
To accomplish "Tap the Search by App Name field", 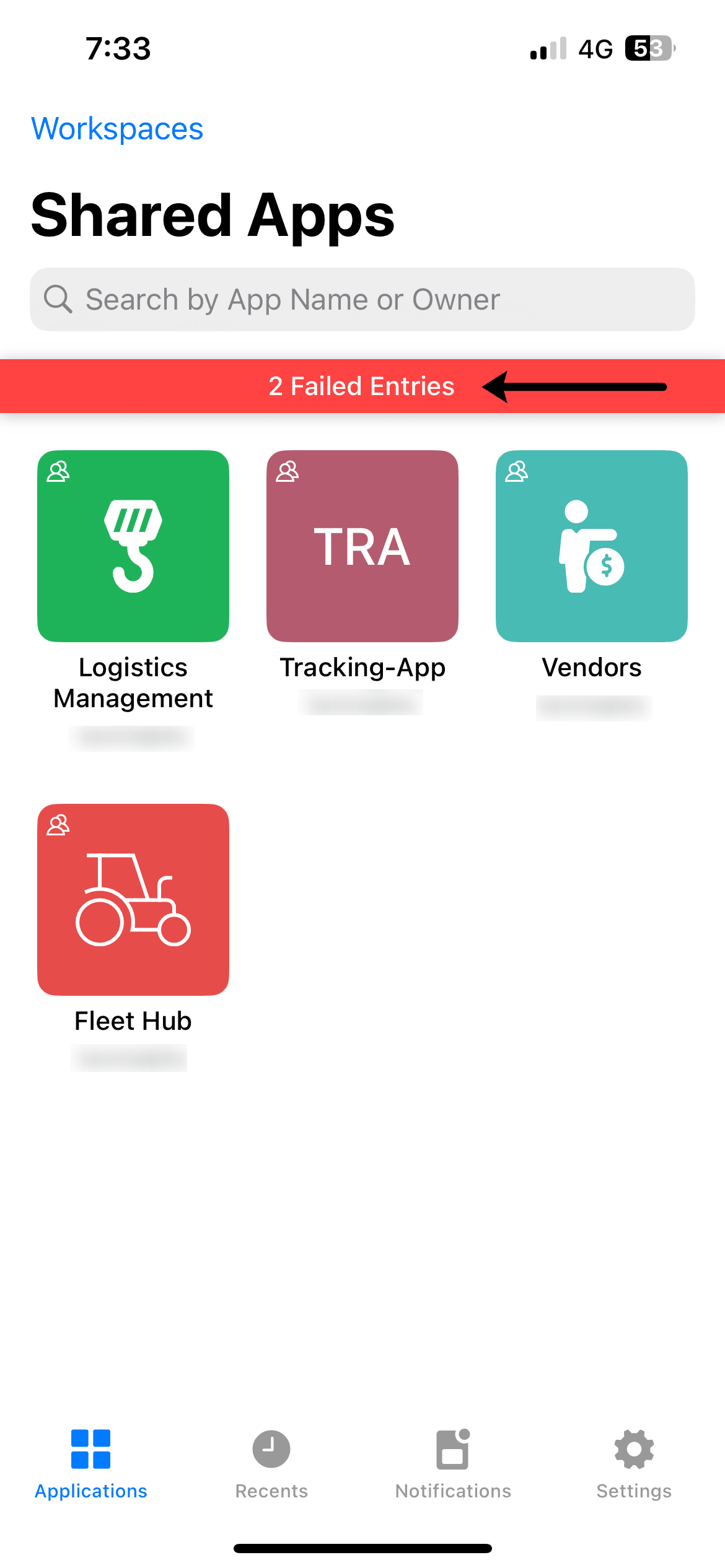I will click(x=362, y=300).
